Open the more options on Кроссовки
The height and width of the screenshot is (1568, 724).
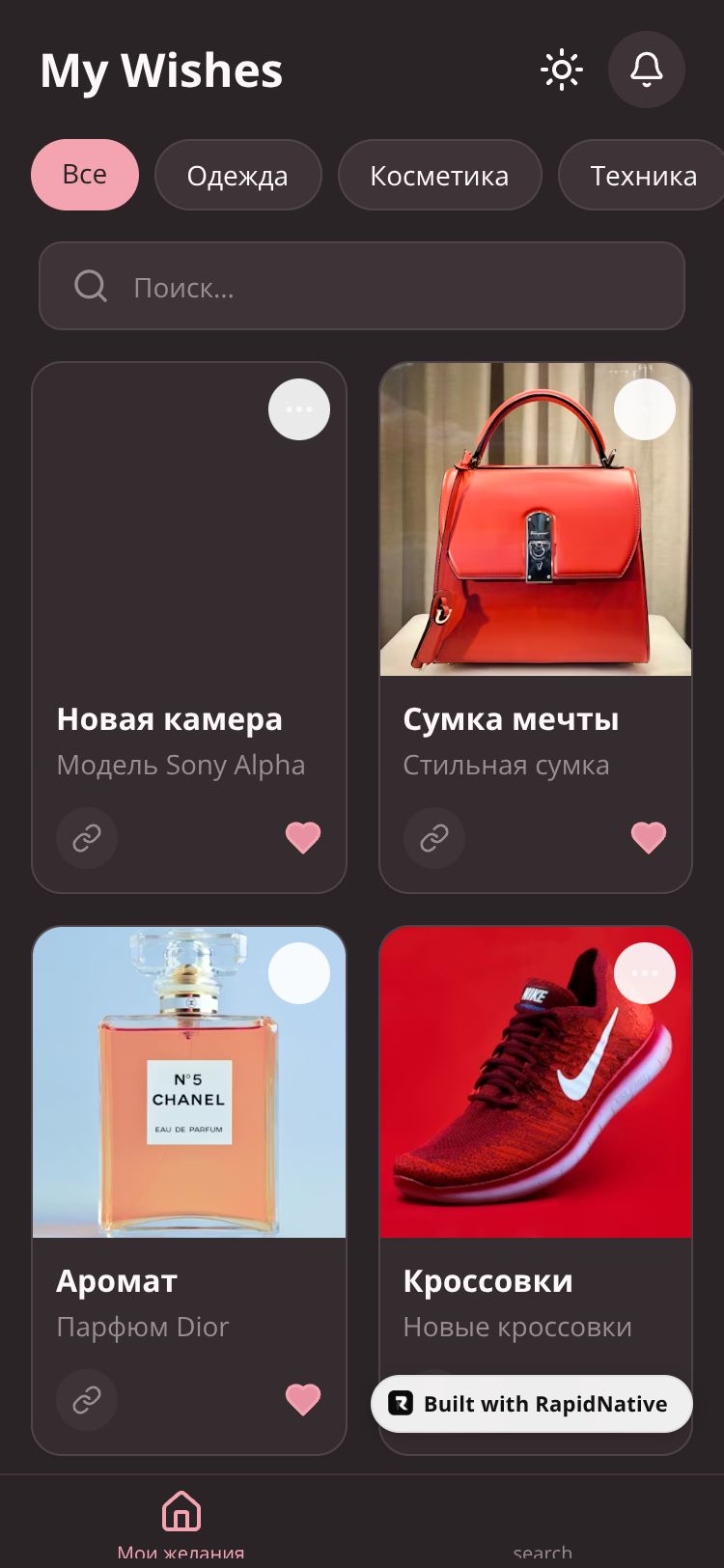tap(644, 973)
